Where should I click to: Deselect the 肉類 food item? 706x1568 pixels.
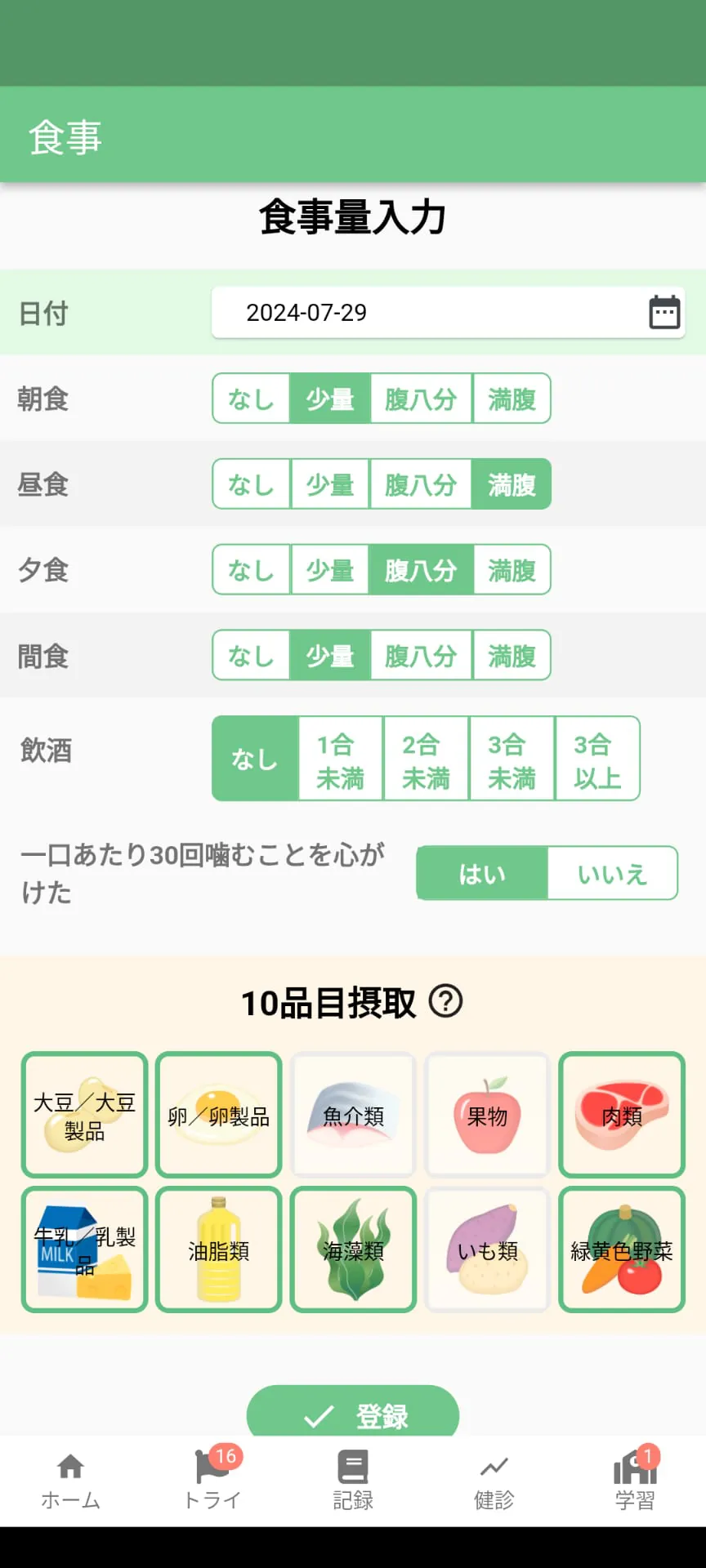622,1115
